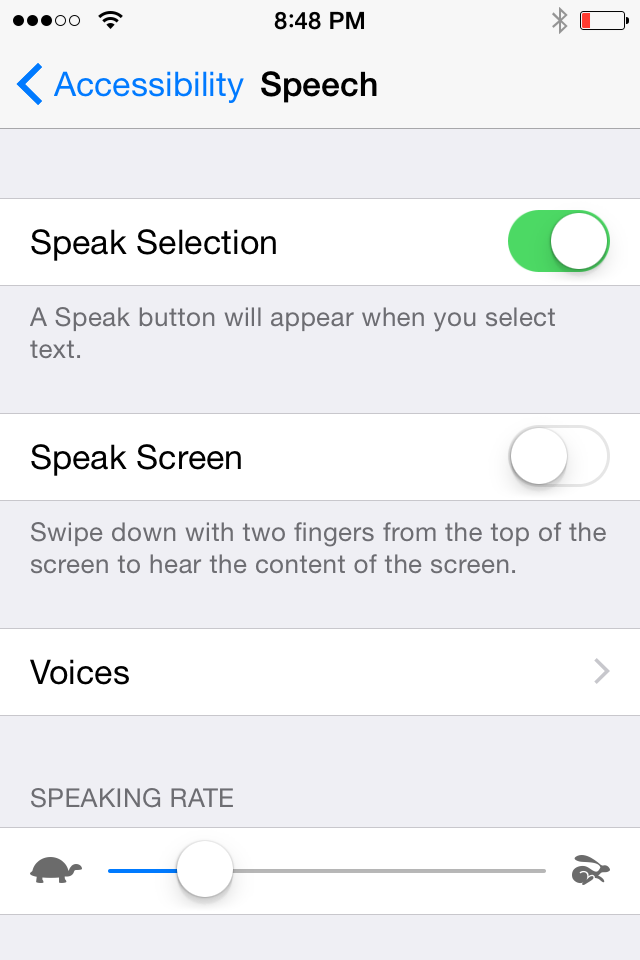Viewport: 640px width, 960px height.
Task: Open the Voices settings row
Action: point(320,672)
